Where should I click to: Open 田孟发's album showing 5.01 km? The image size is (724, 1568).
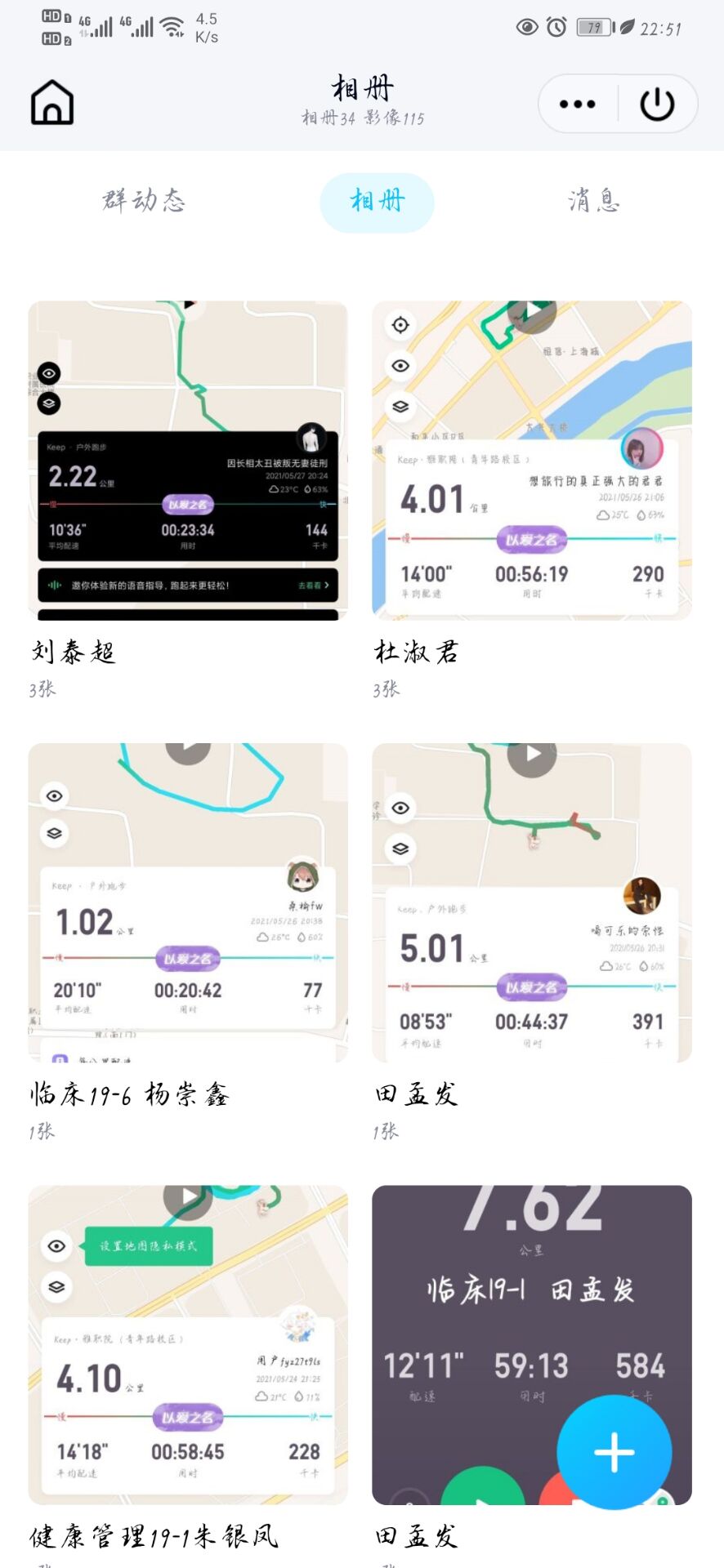tap(532, 902)
